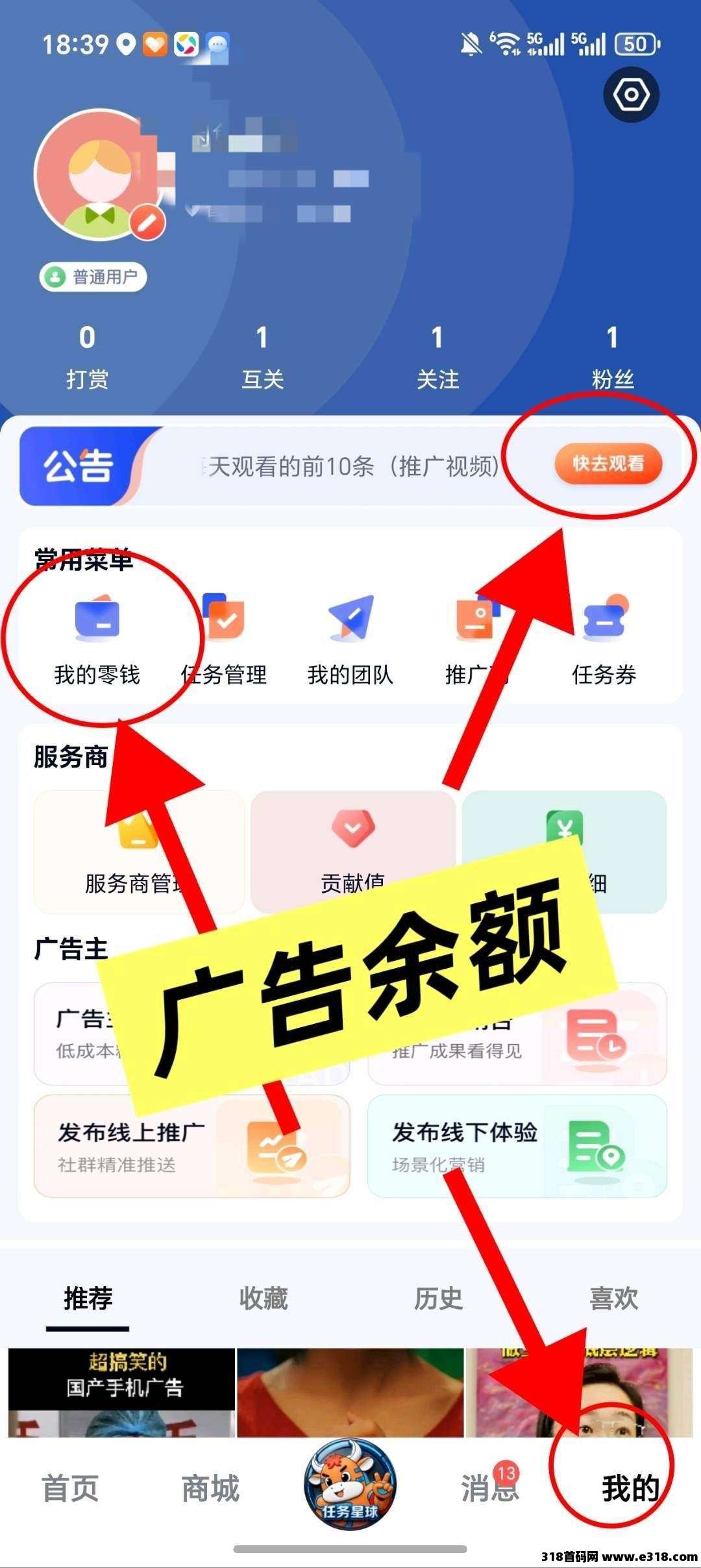Screen dimensions: 701x1568
Task: Select the 推荐 tab
Action: [88, 1299]
